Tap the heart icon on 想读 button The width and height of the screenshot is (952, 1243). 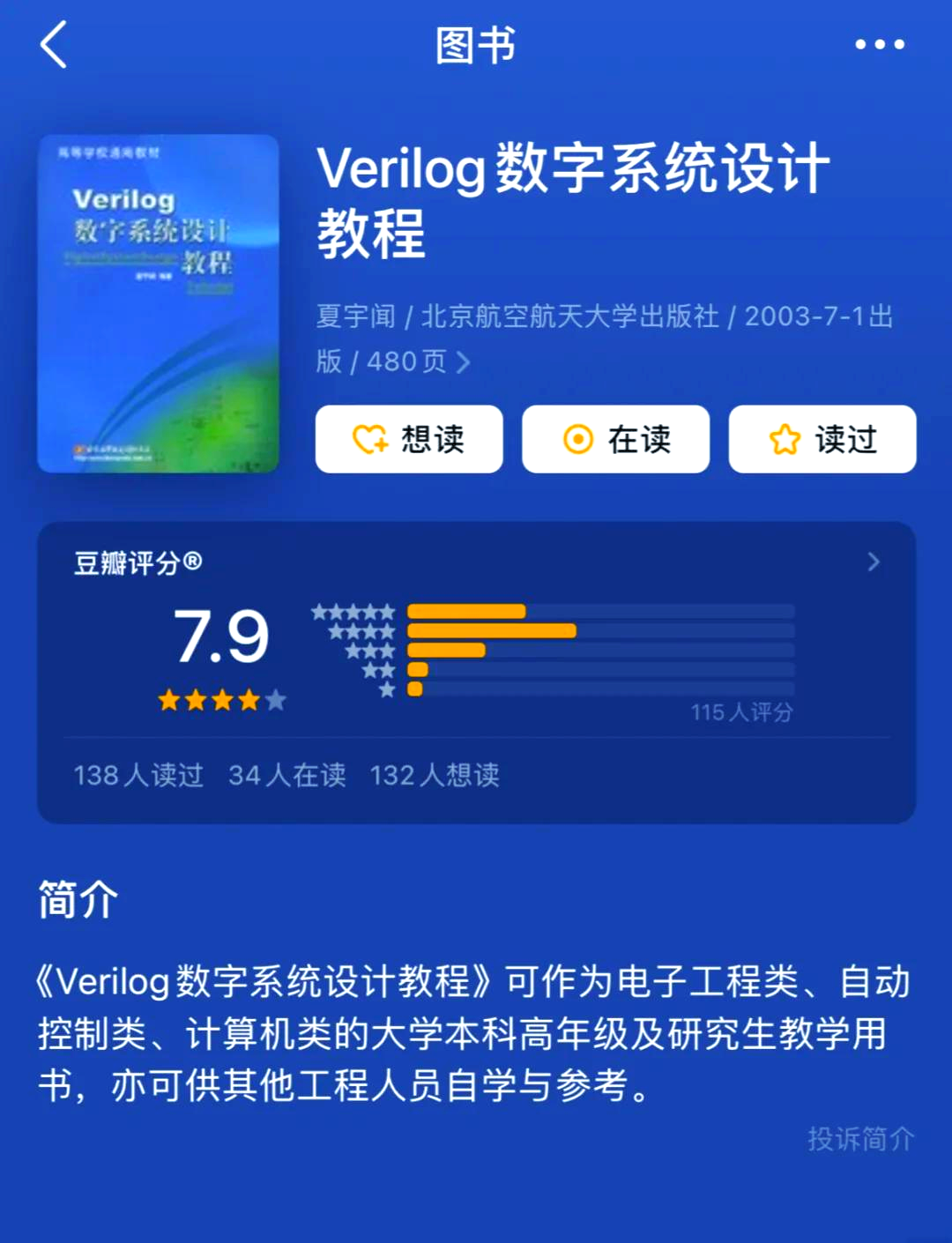[368, 440]
